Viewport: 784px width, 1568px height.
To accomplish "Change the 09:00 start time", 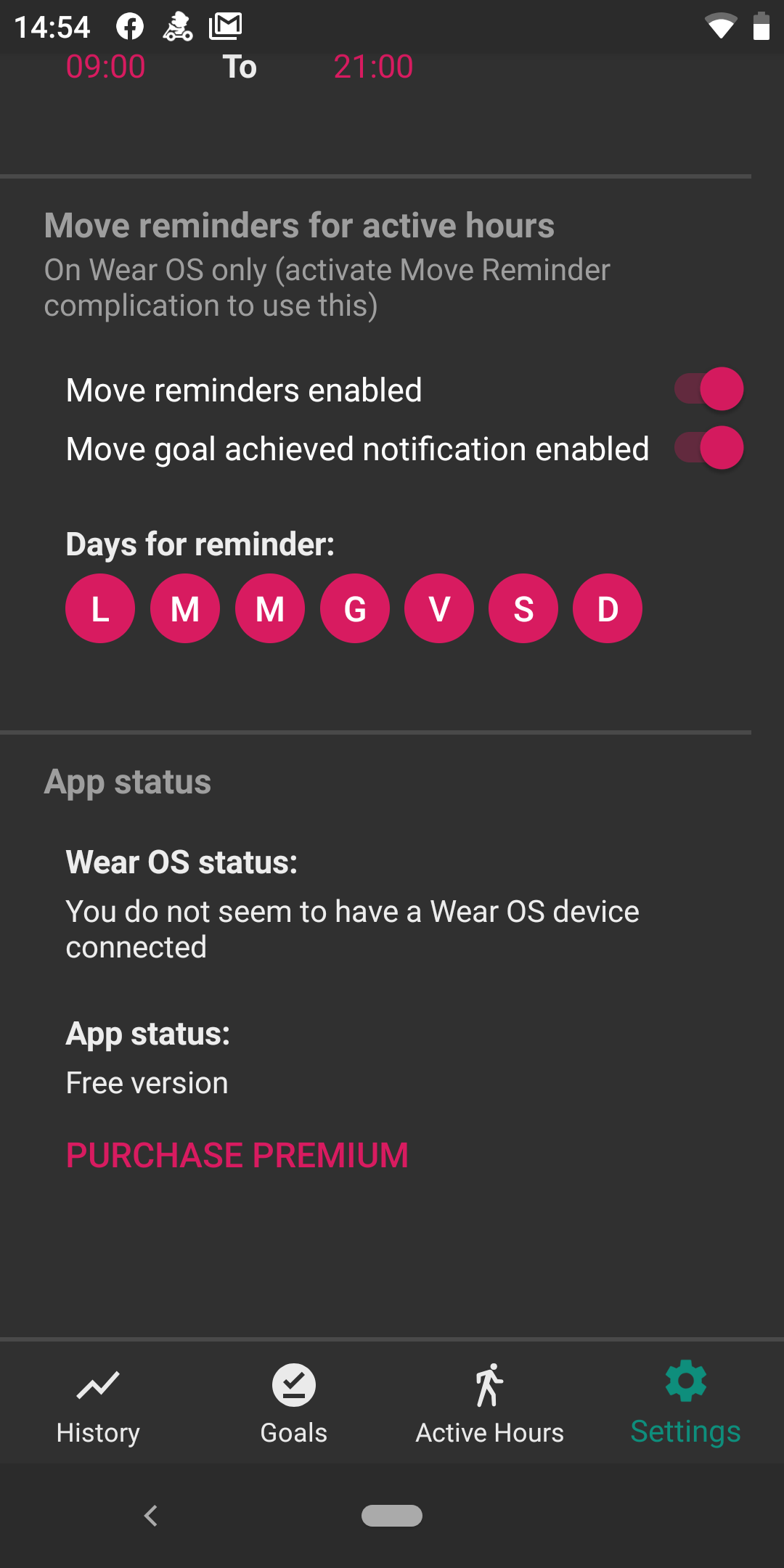I will click(x=106, y=67).
